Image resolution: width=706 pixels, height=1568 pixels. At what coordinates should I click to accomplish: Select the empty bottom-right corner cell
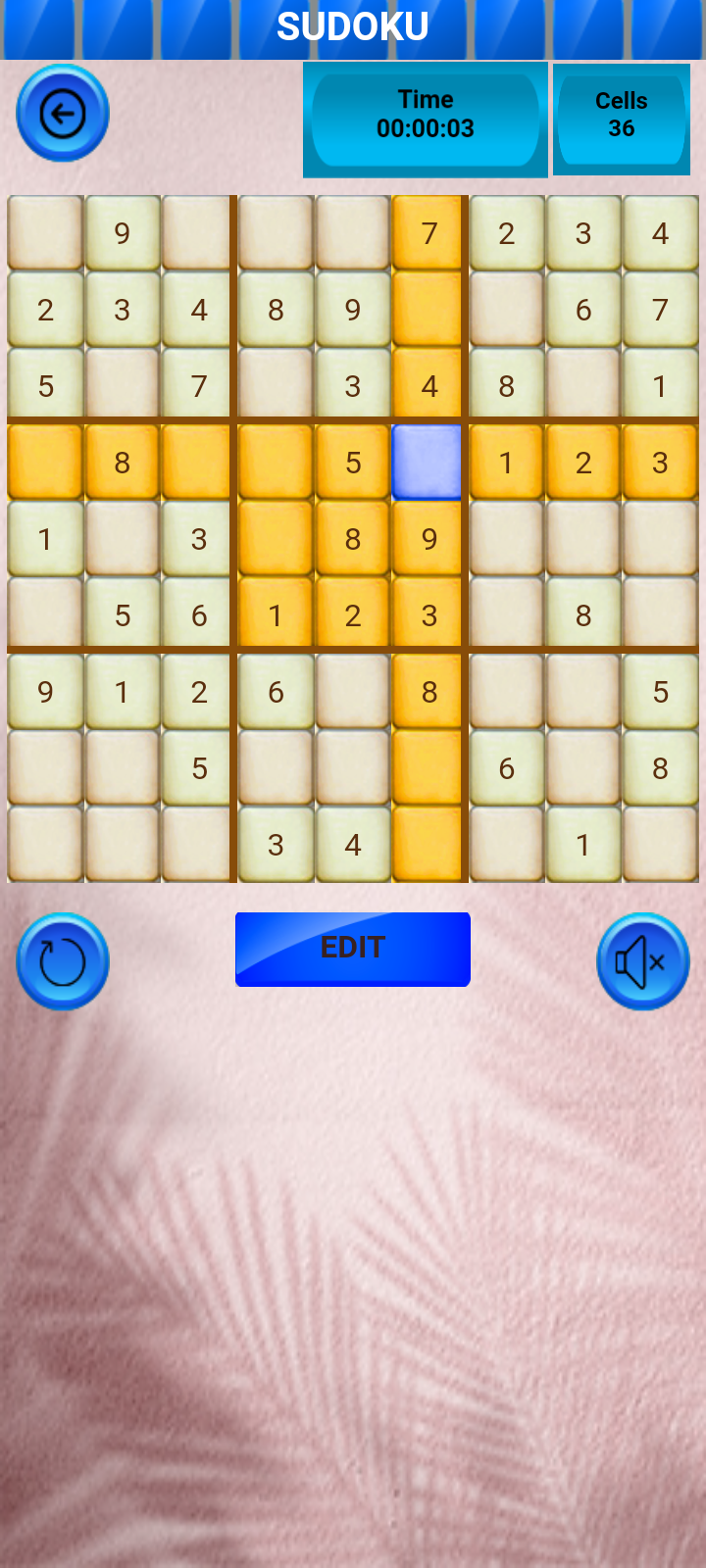coord(660,845)
